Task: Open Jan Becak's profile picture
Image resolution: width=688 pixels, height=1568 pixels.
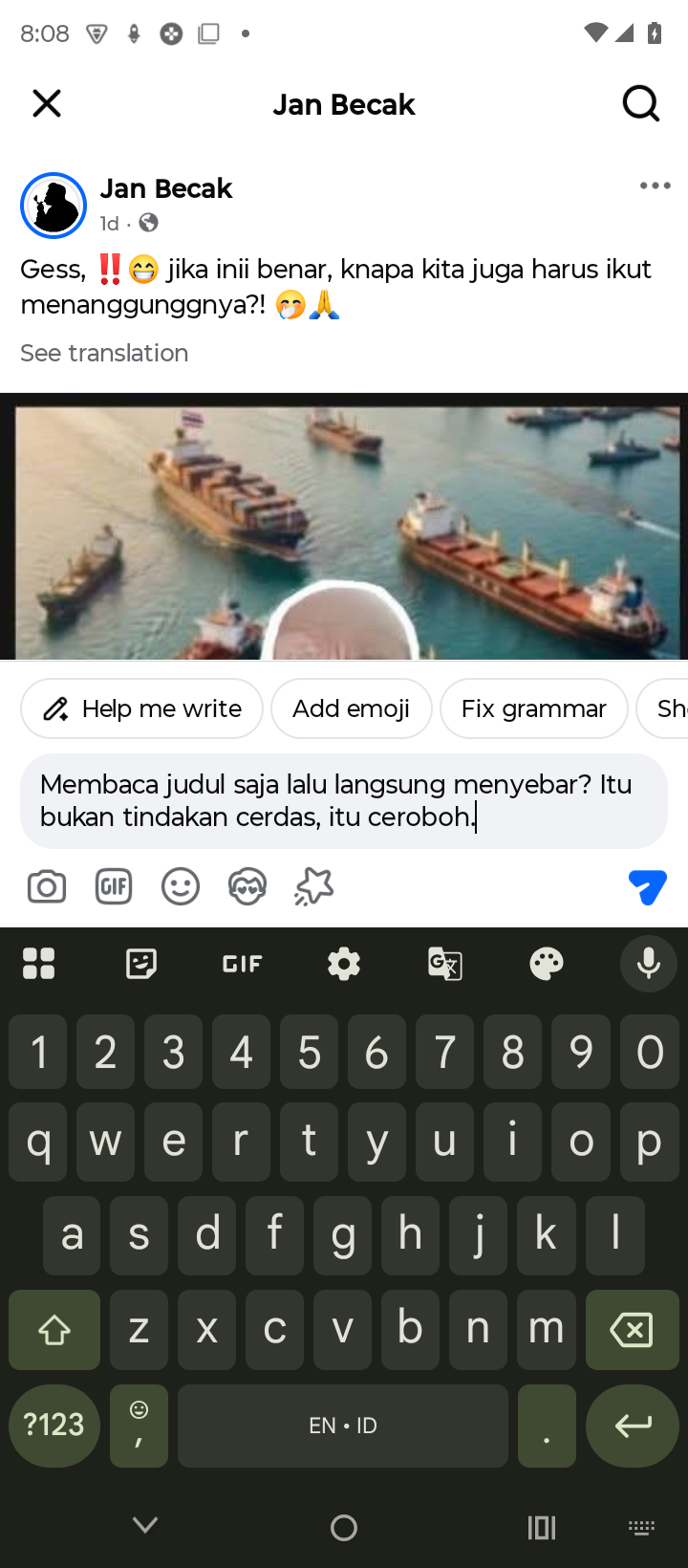Action: (x=54, y=206)
